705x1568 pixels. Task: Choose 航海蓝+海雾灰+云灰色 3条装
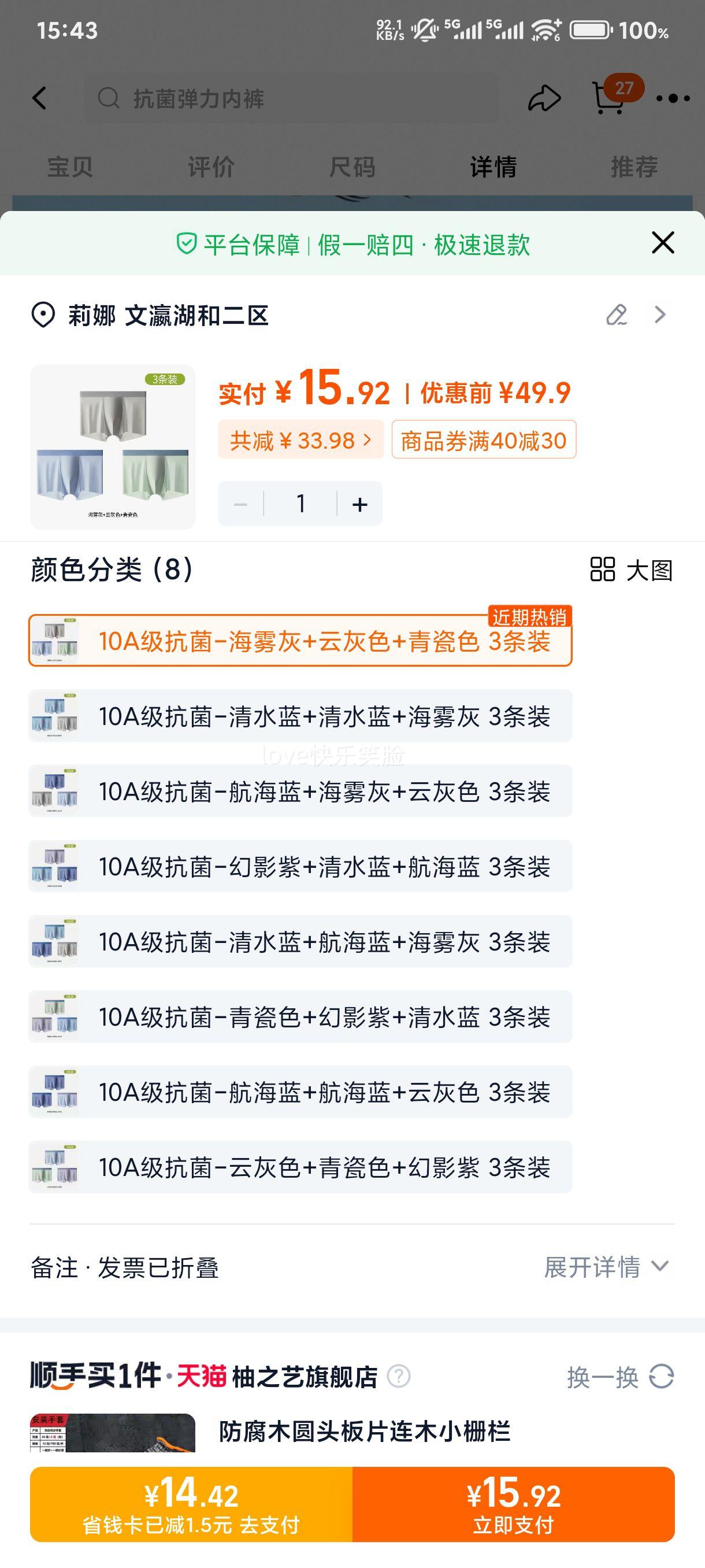(x=300, y=792)
